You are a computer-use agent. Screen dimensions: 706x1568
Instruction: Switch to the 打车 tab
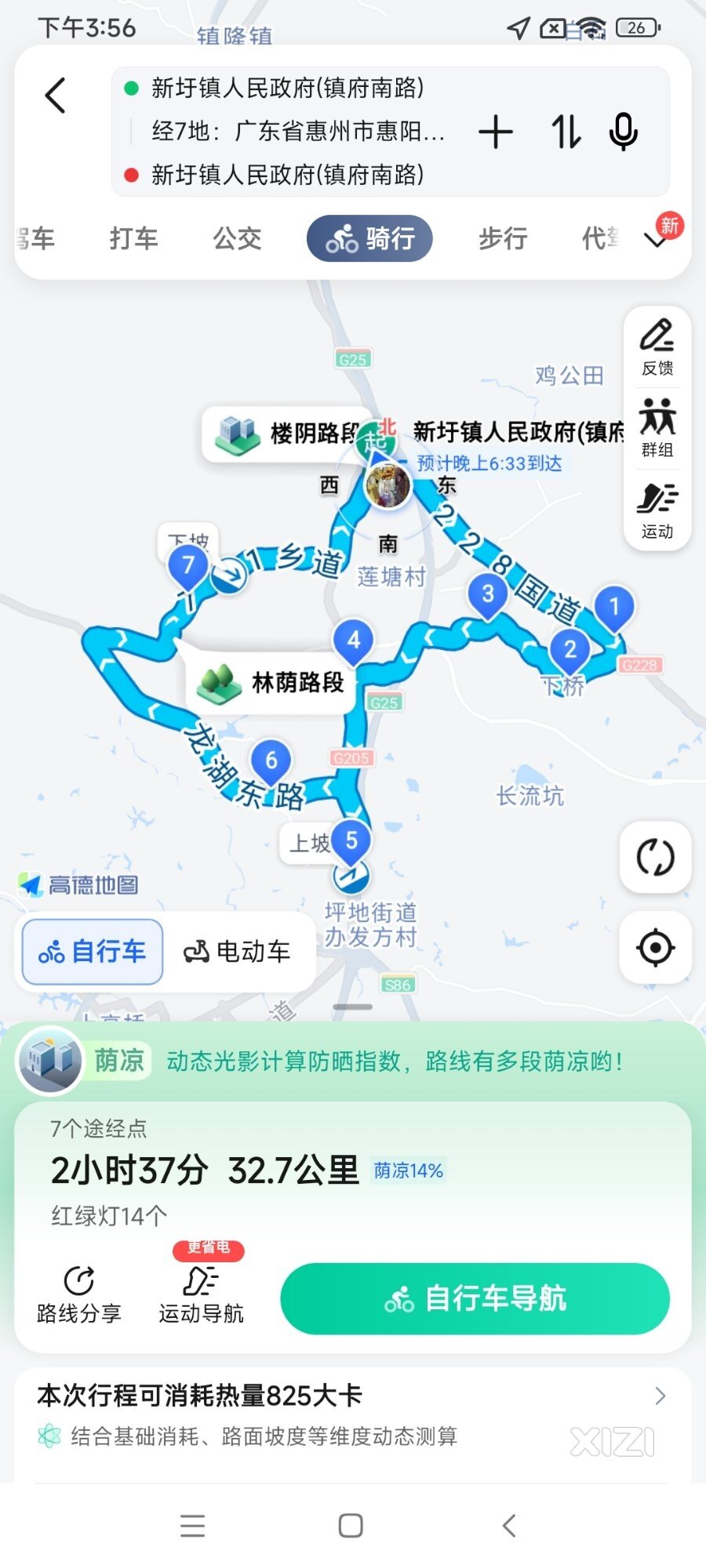click(x=133, y=238)
